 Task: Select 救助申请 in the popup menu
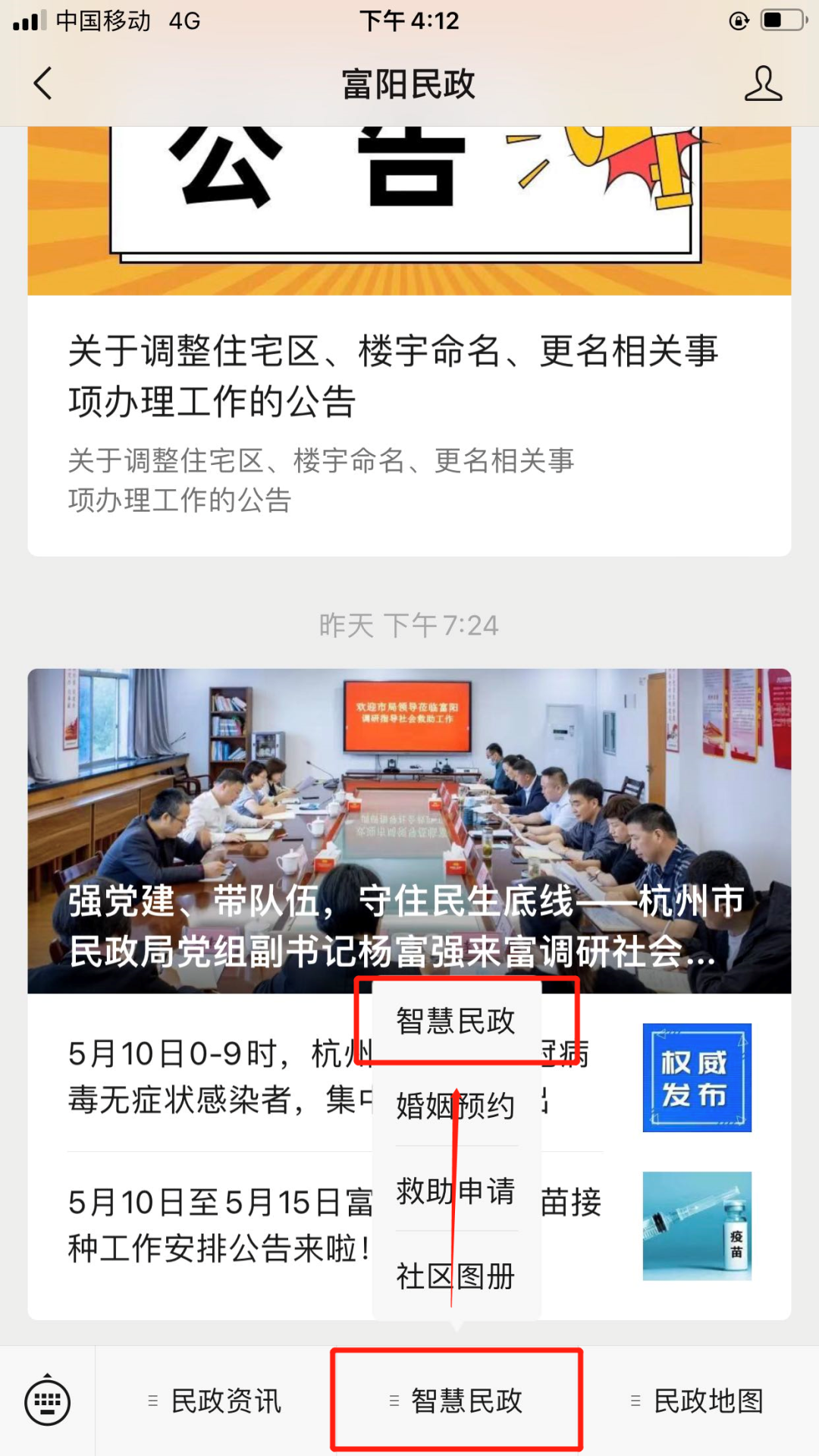[x=456, y=1191]
